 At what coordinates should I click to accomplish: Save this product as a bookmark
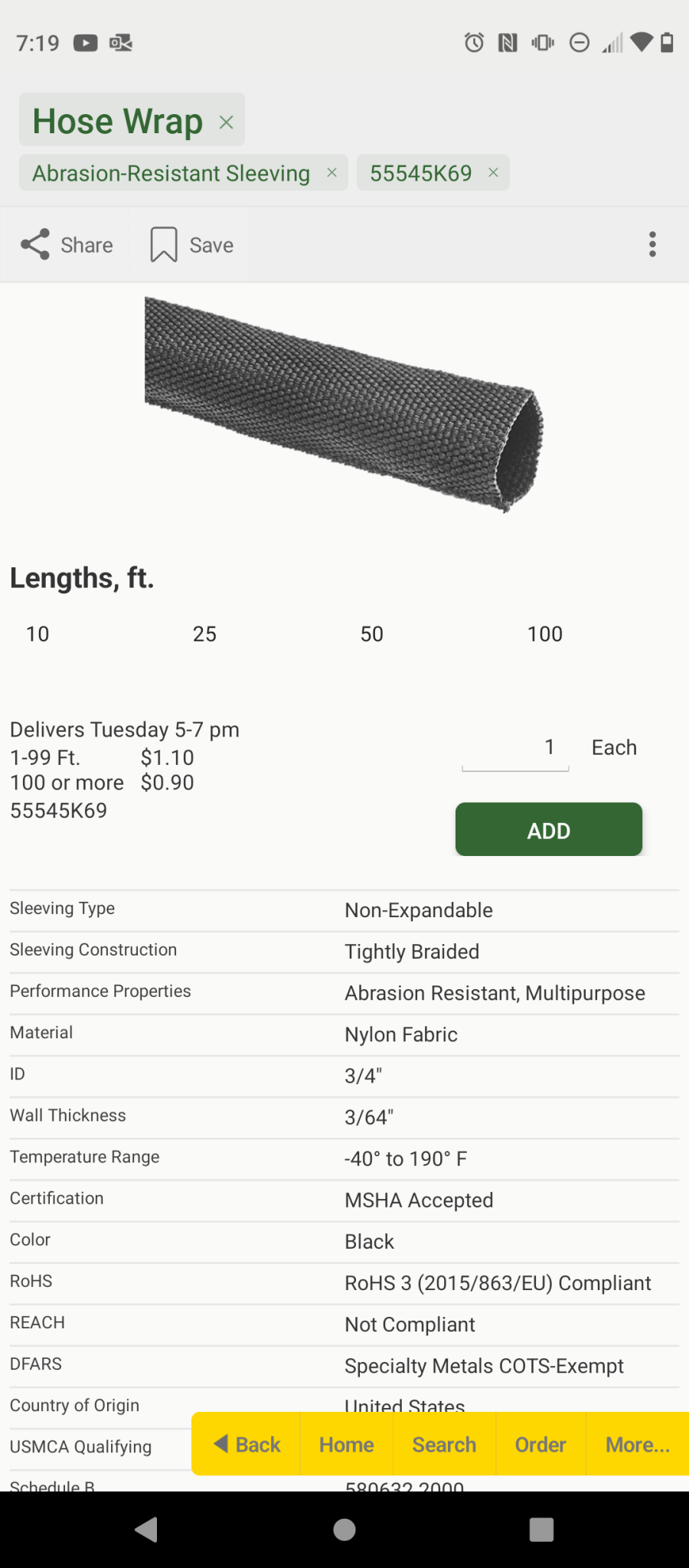[192, 245]
